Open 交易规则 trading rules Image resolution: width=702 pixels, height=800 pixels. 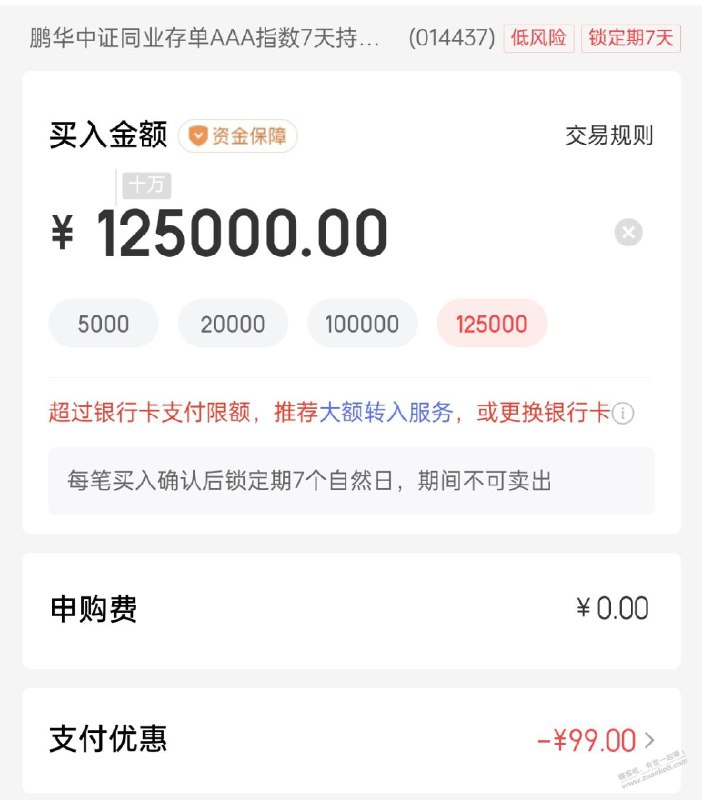pyautogui.click(x=609, y=136)
